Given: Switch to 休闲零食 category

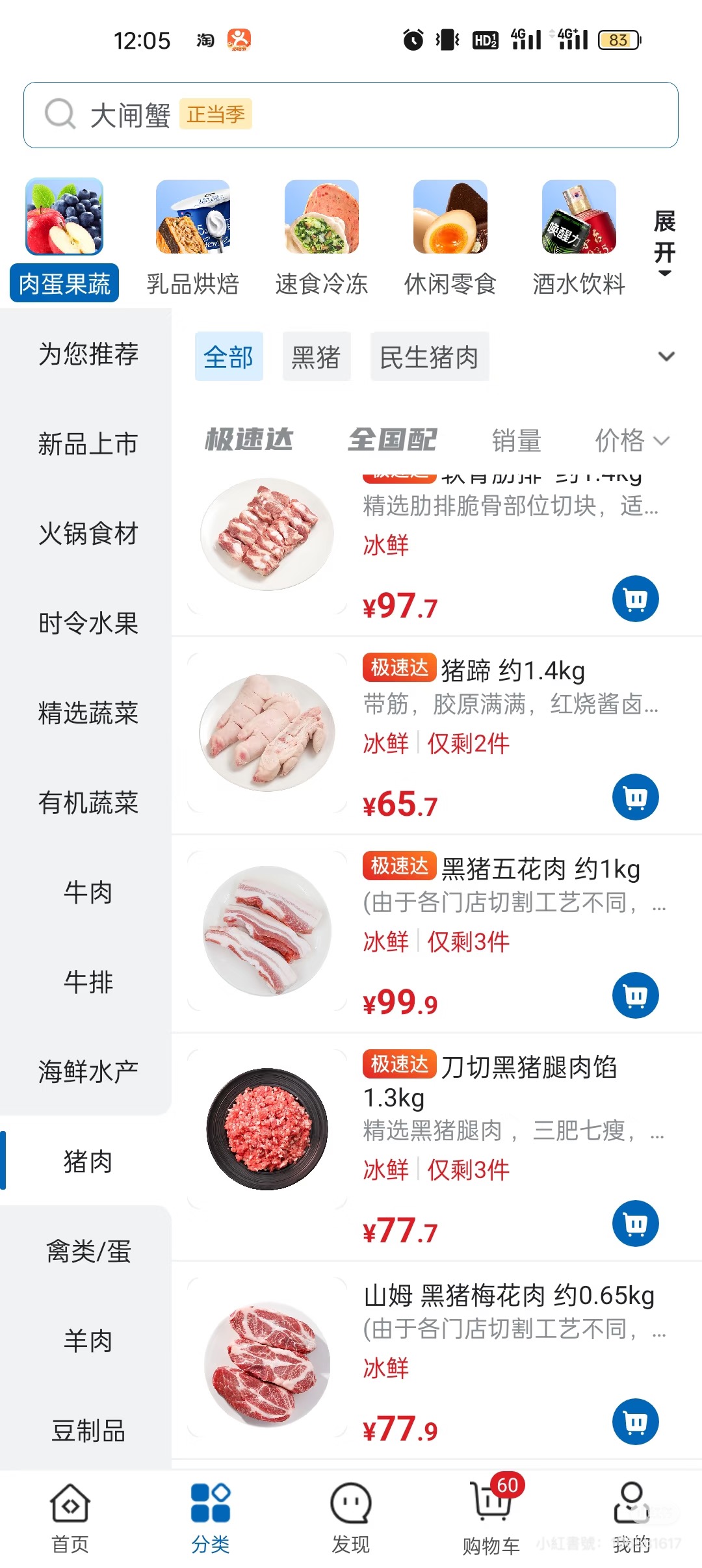Looking at the screenshot, I should (x=450, y=239).
